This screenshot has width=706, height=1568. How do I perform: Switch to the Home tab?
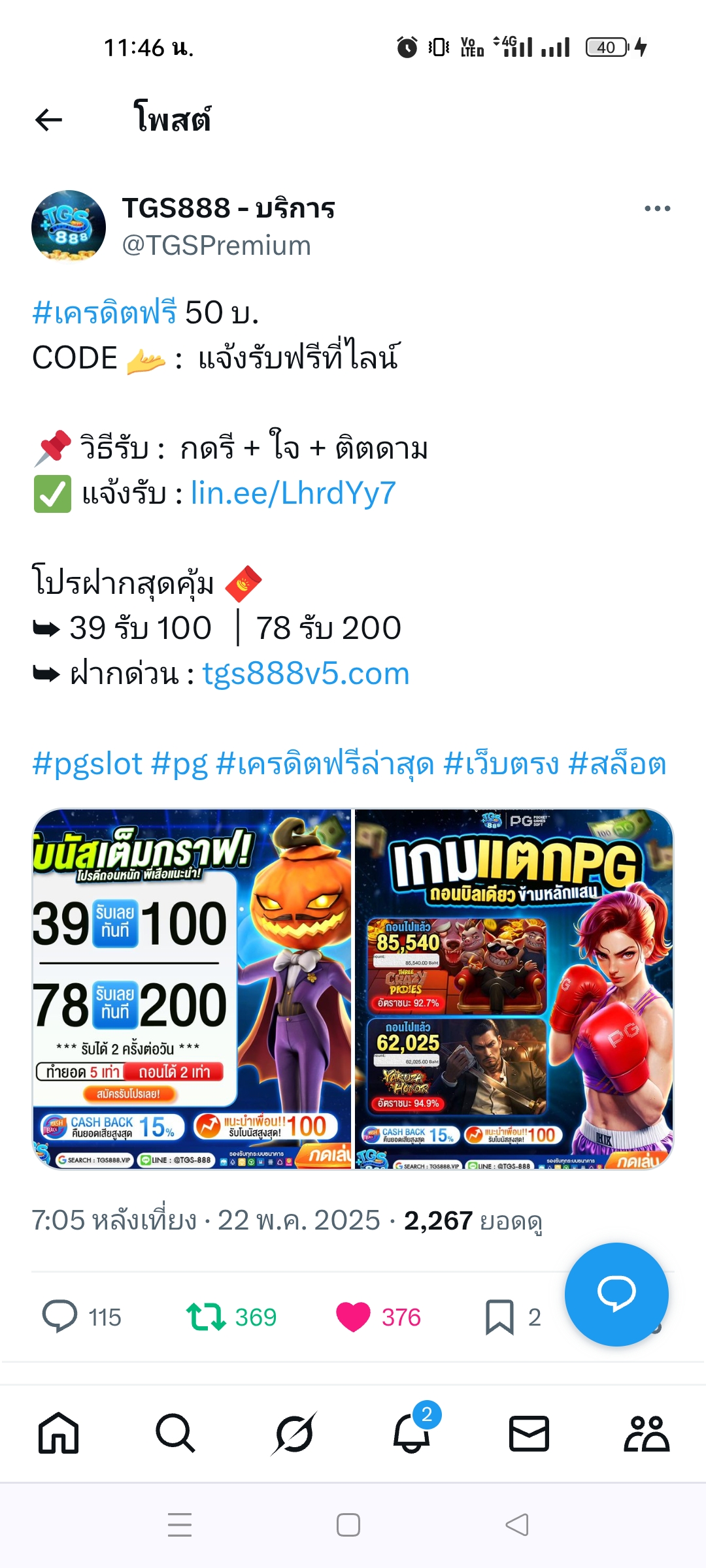[x=59, y=1433]
